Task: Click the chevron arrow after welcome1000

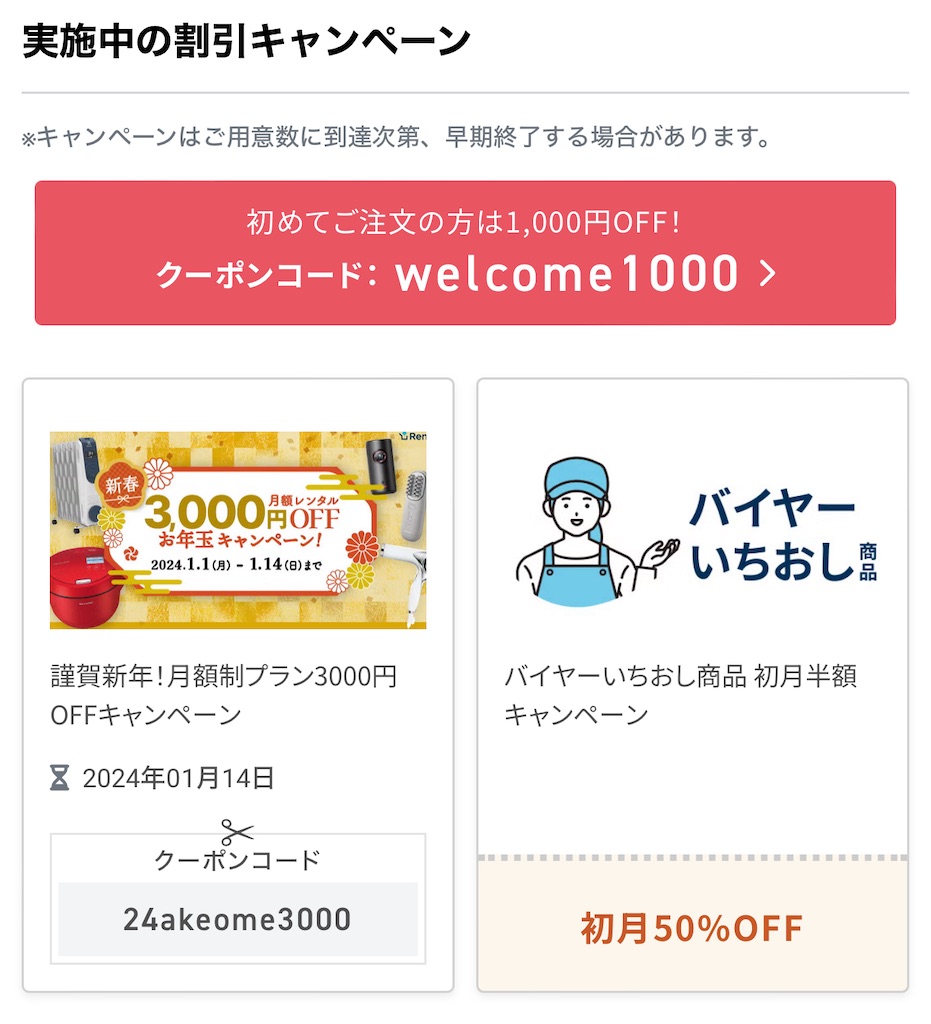Action: coord(767,274)
